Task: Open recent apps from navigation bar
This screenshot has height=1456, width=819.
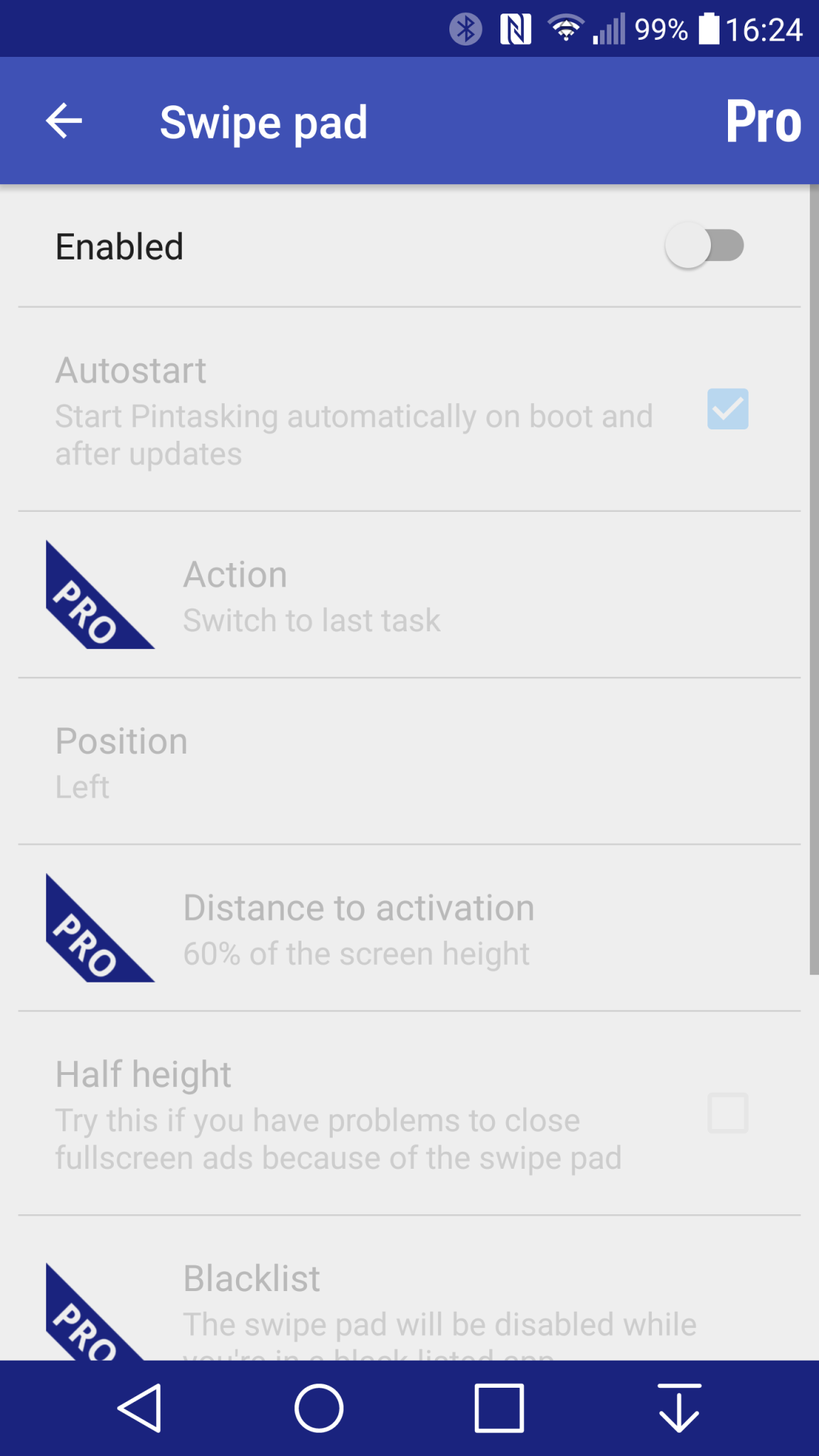Action: (499, 1408)
